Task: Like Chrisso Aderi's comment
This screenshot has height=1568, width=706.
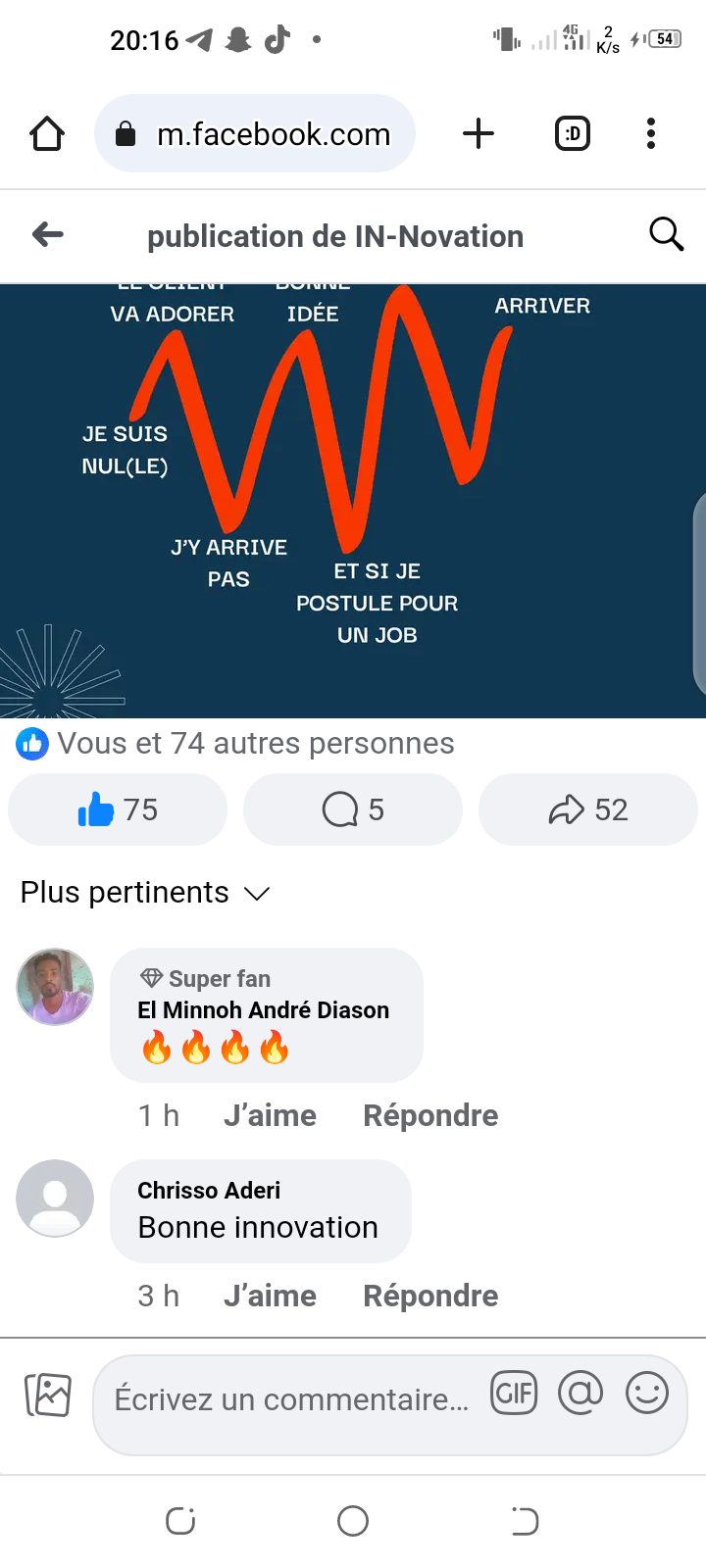Action: pyautogui.click(x=270, y=1296)
